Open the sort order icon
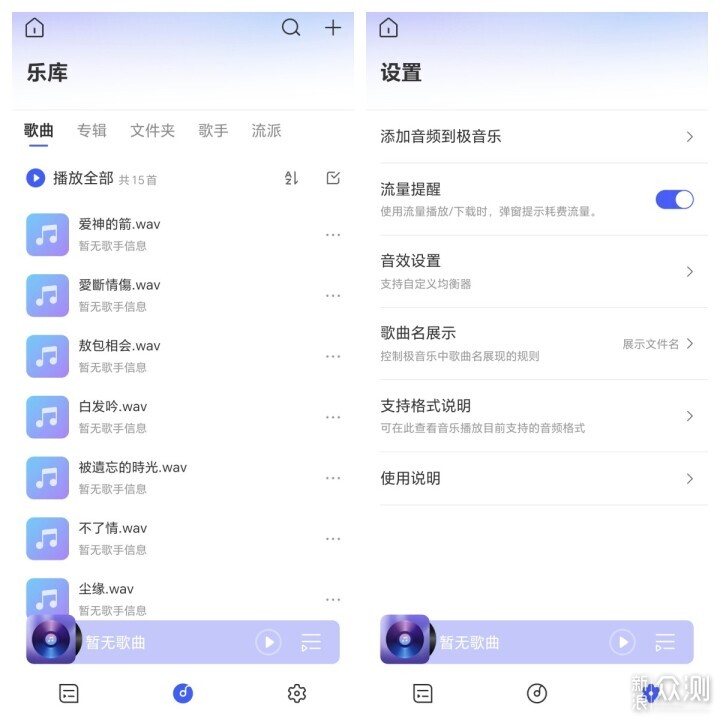This screenshot has height=720, width=720. point(291,178)
